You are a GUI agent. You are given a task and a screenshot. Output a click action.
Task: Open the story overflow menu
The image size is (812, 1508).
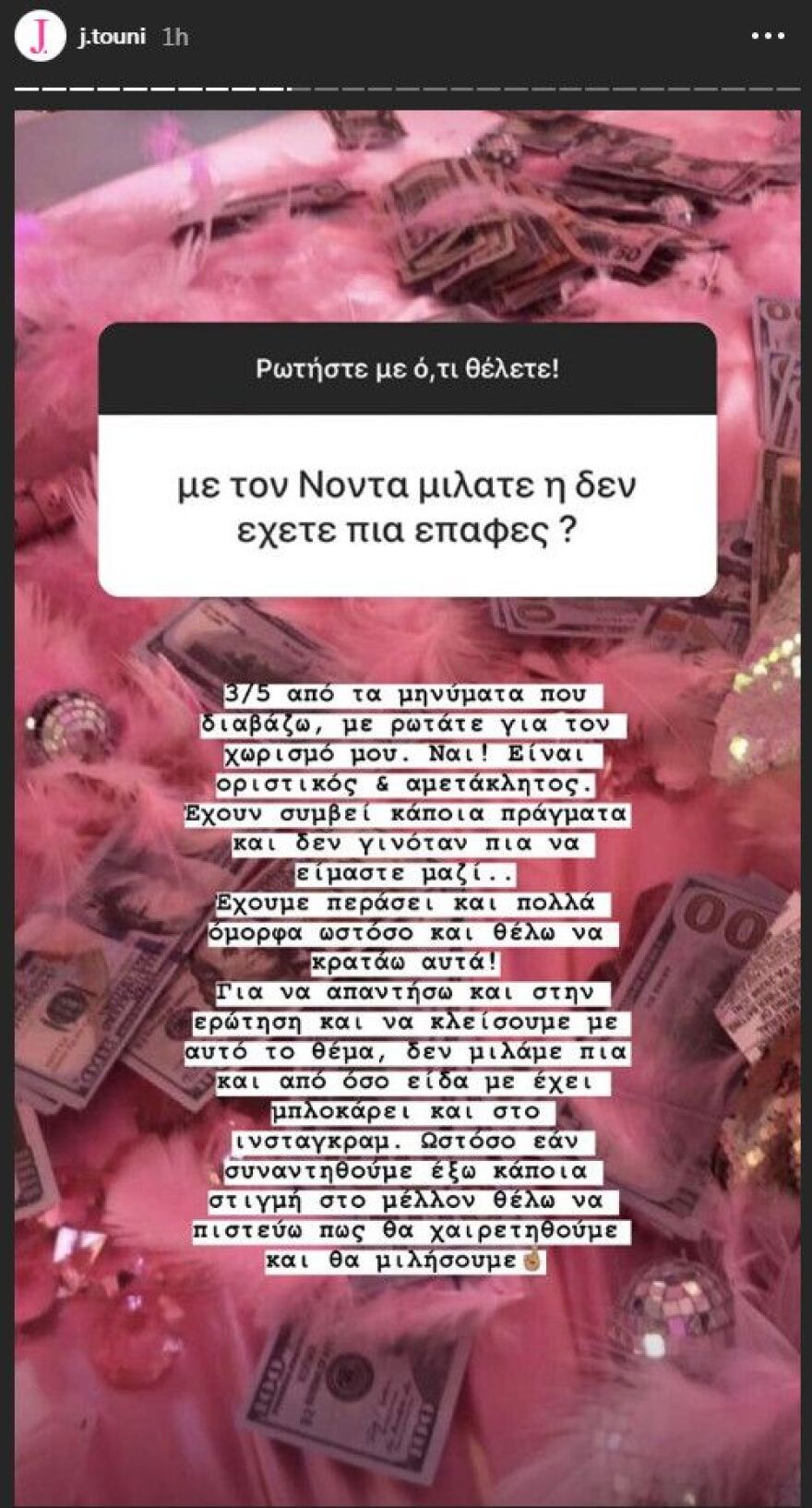click(768, 37)
